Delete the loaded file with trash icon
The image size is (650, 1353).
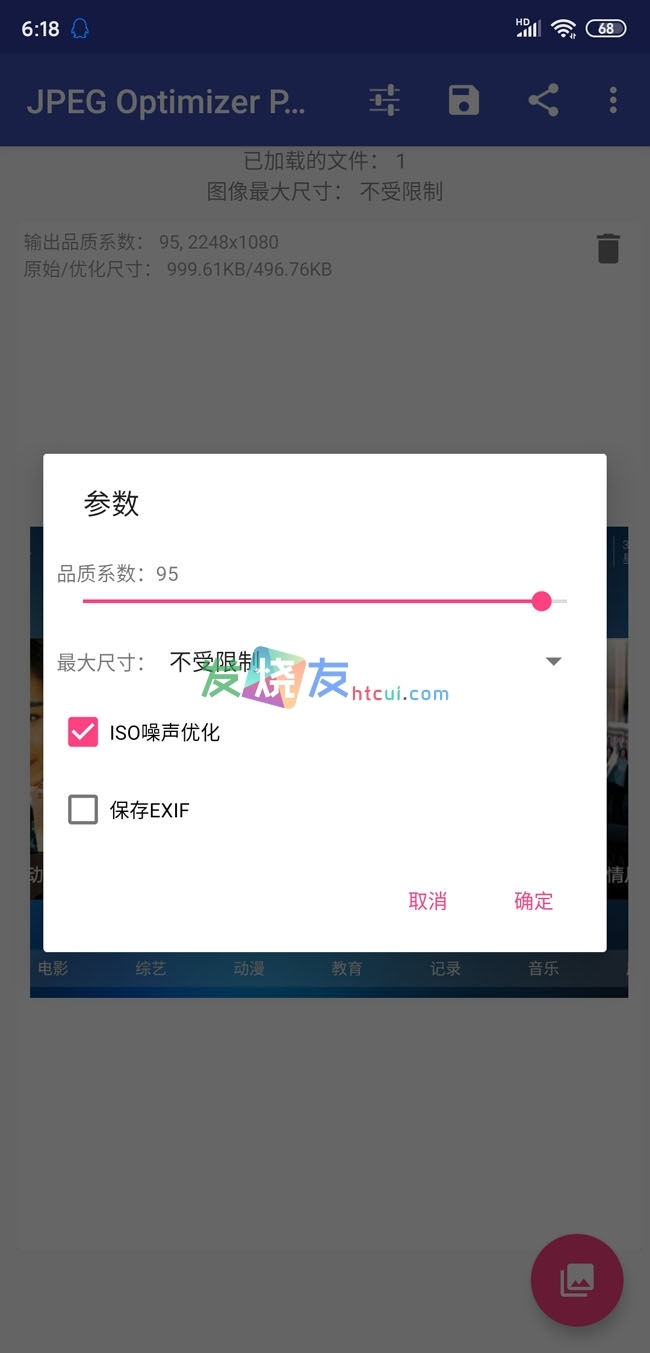pos(608,249)
